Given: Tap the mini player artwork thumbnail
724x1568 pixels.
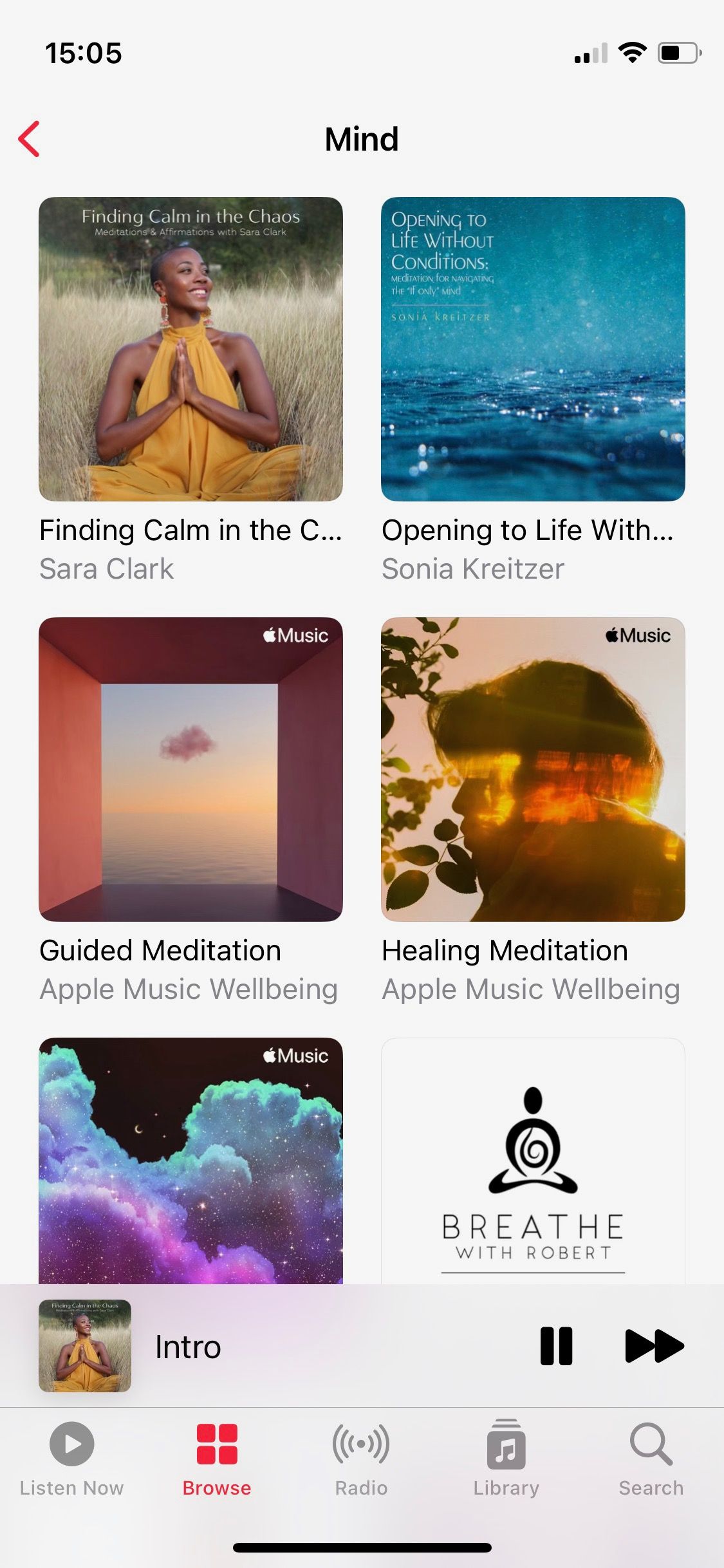Looking at the screenshot, I should [86, 1345].
